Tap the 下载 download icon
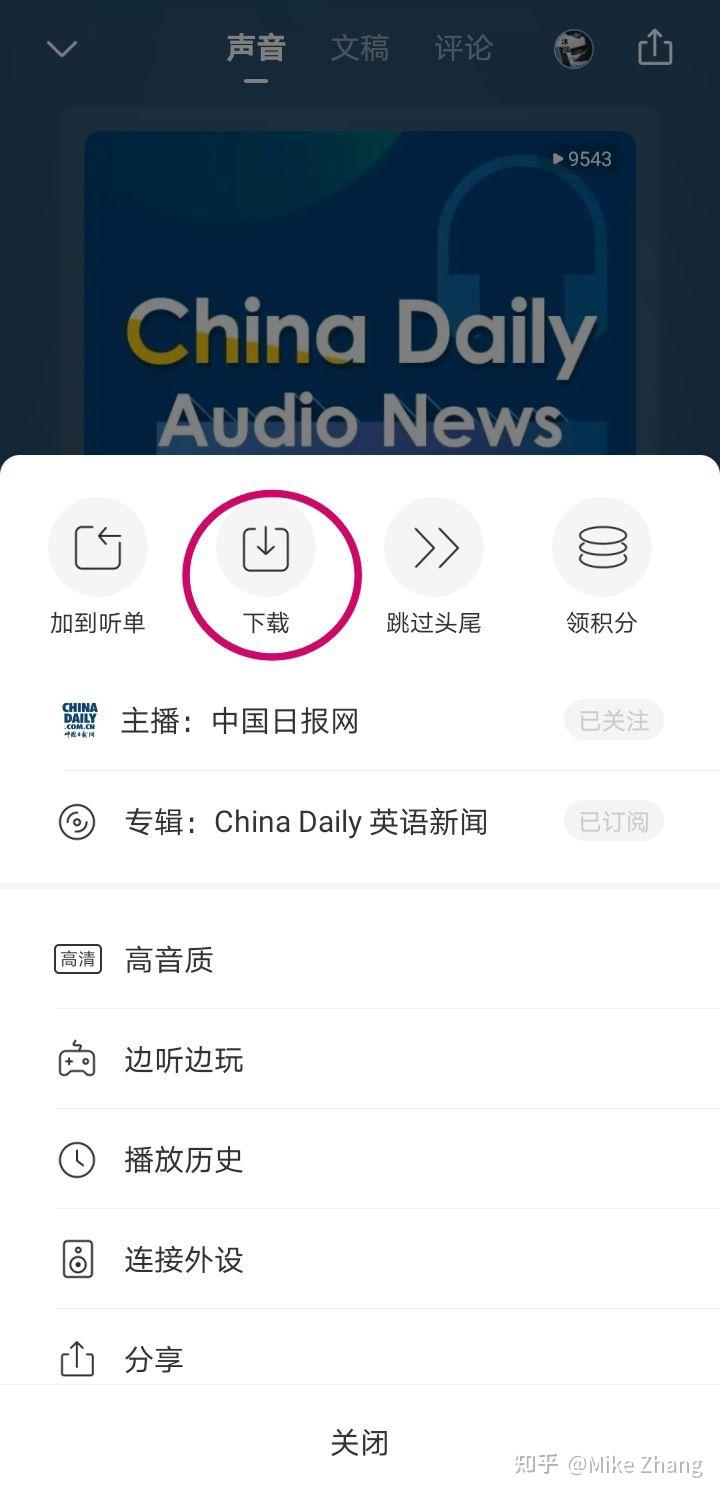 click(265, 547)
